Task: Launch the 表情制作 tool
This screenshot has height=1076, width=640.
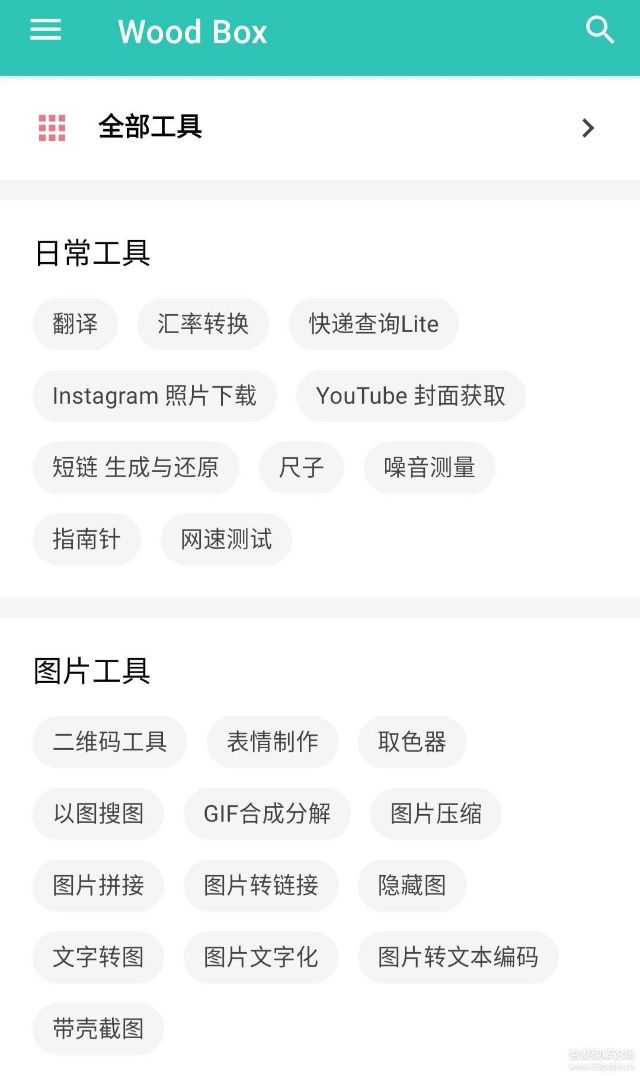Action: [x=272, y=742]
